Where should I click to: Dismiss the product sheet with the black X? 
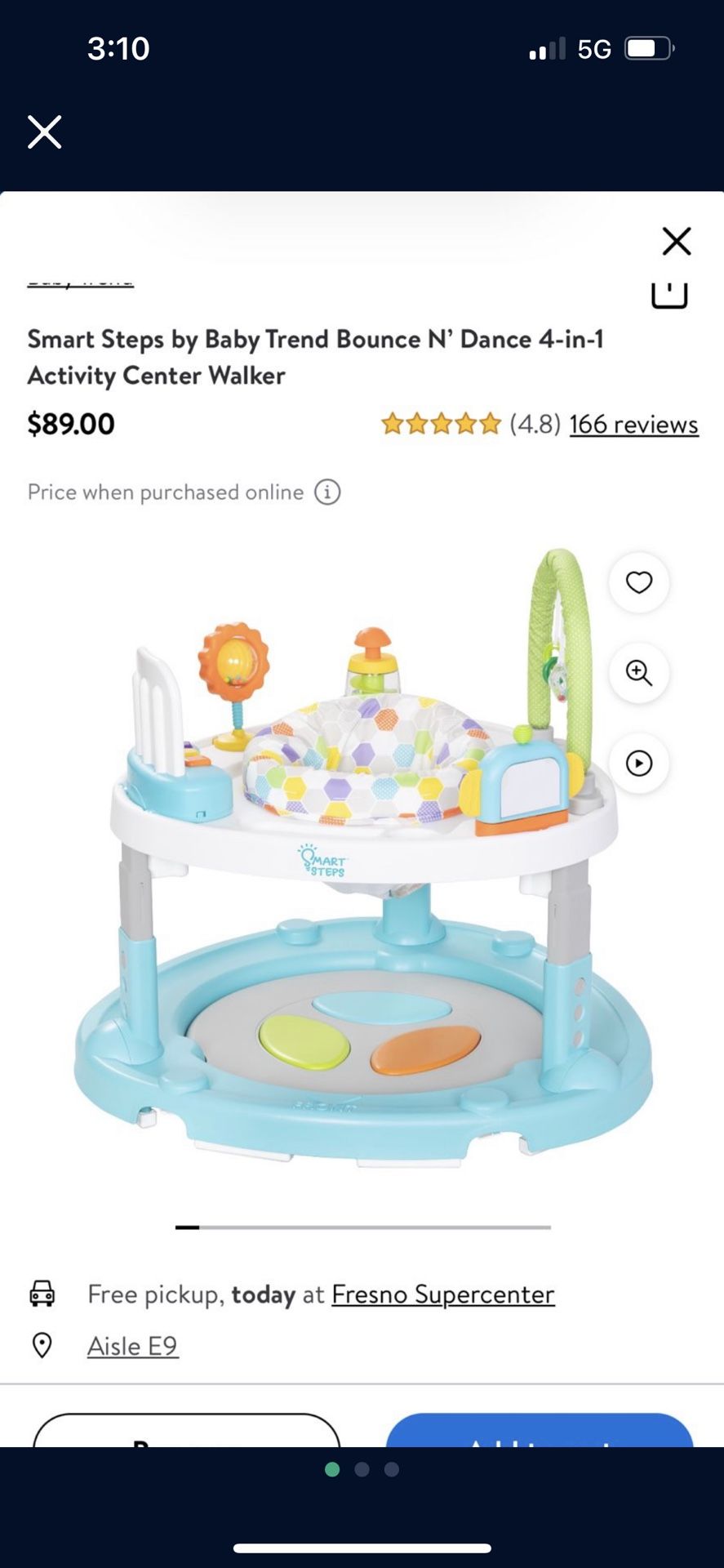[x=677, y=241]
